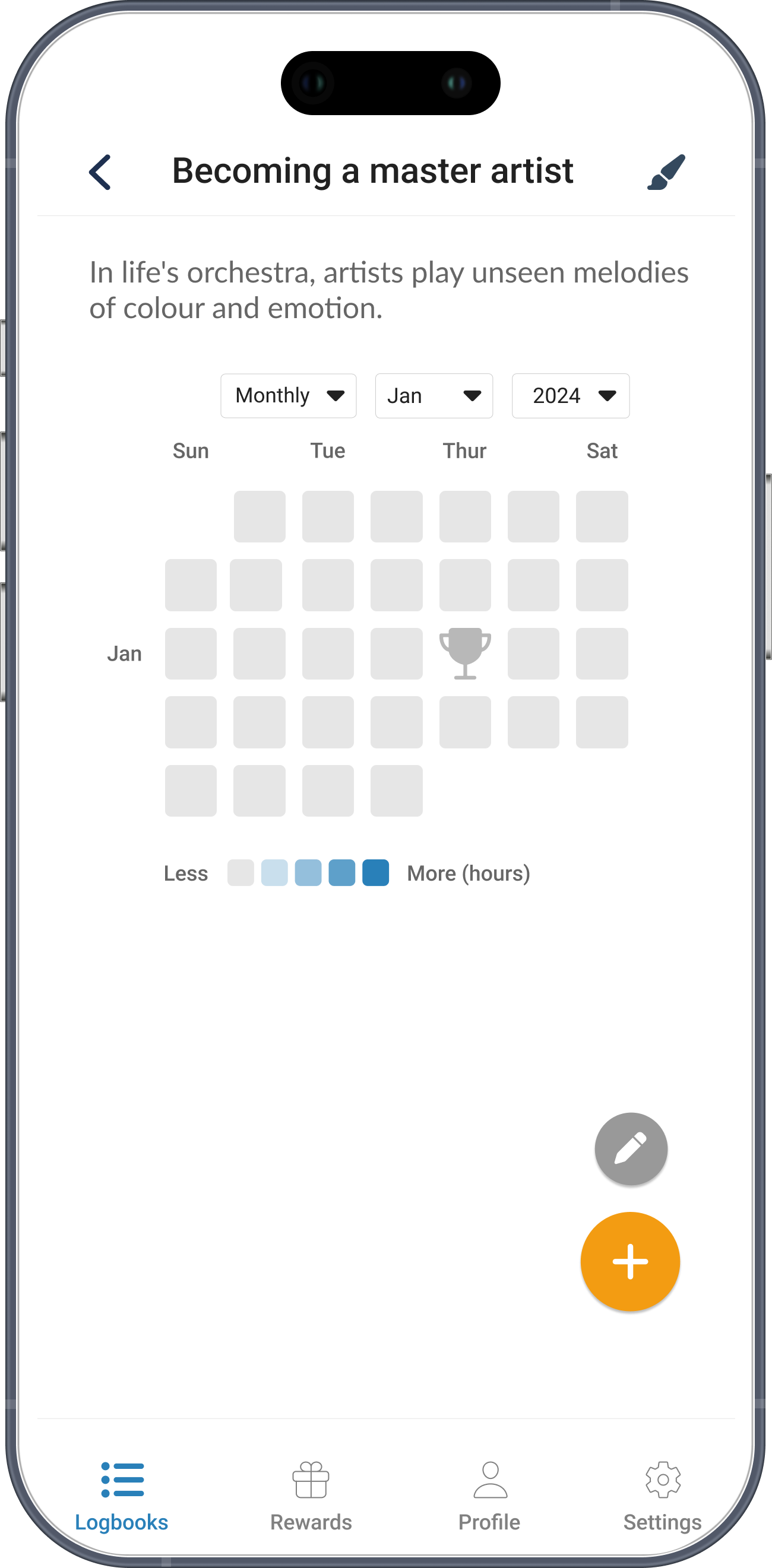772x1568 pixels.
Task: Tap the paintbrush icon in the header
Action: click(x=666, y=172)
